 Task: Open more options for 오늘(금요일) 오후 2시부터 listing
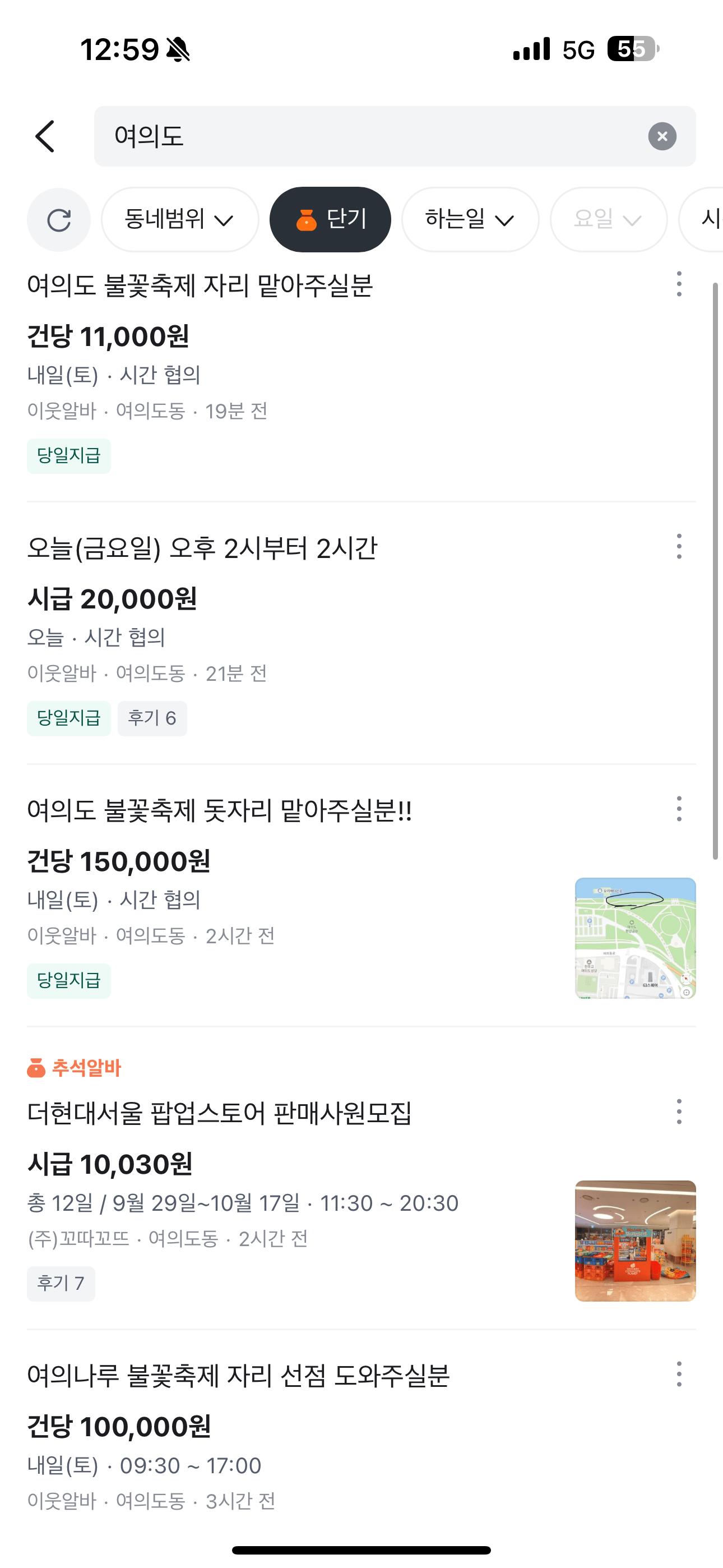tap(679, 547)
